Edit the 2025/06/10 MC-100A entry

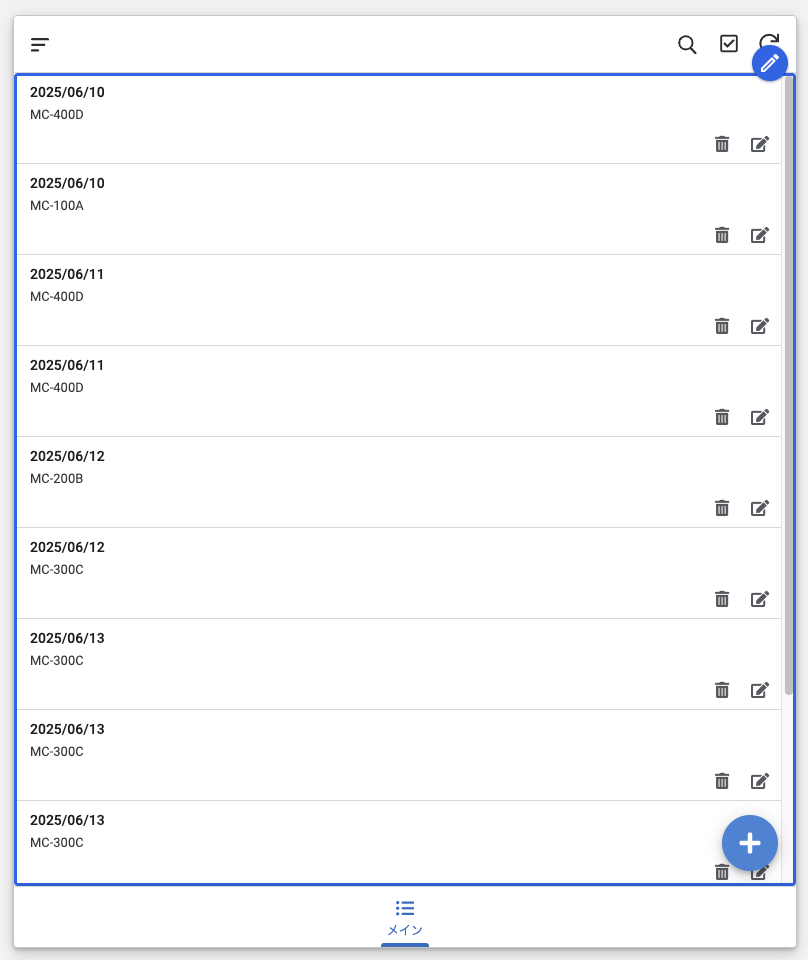760,235
